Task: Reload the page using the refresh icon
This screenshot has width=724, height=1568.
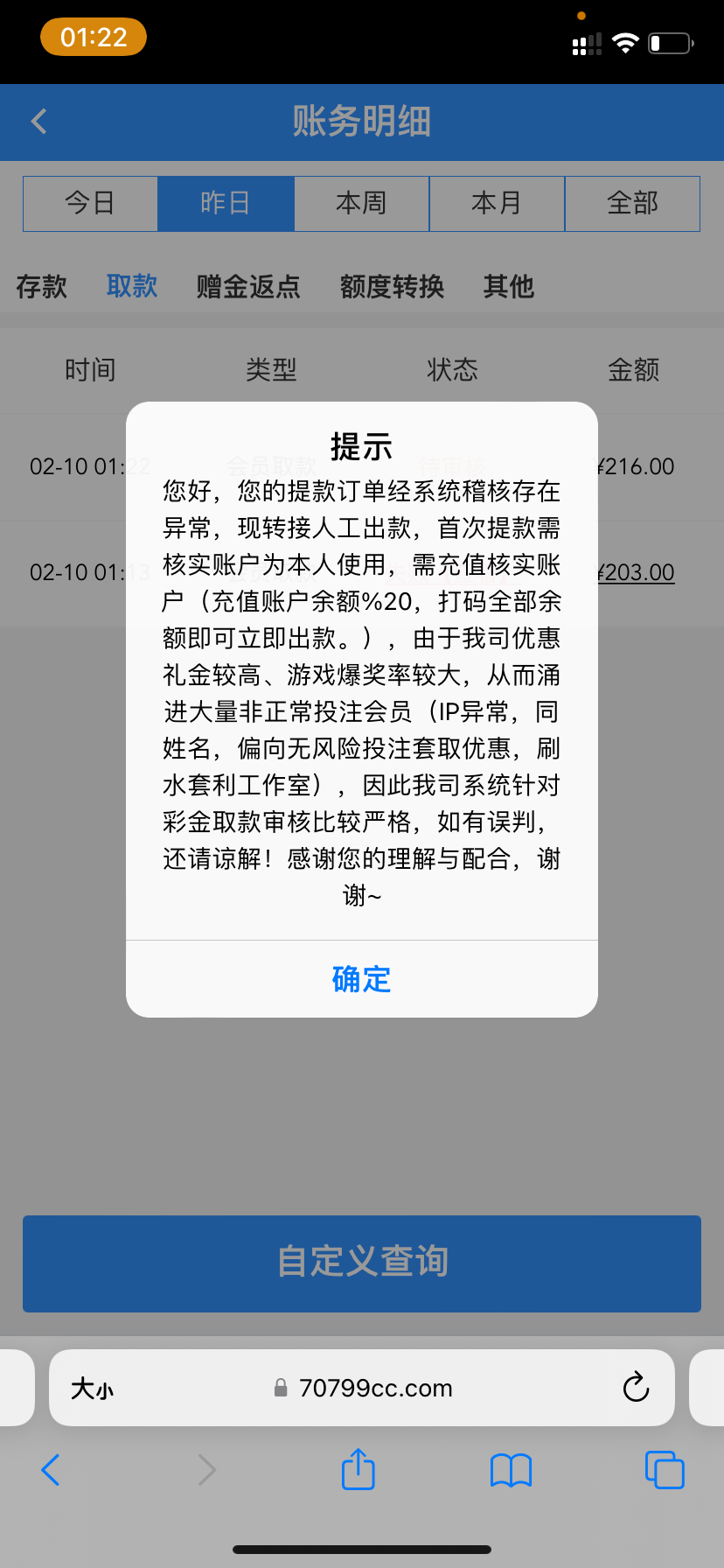Action: [x=636, y=1388]
